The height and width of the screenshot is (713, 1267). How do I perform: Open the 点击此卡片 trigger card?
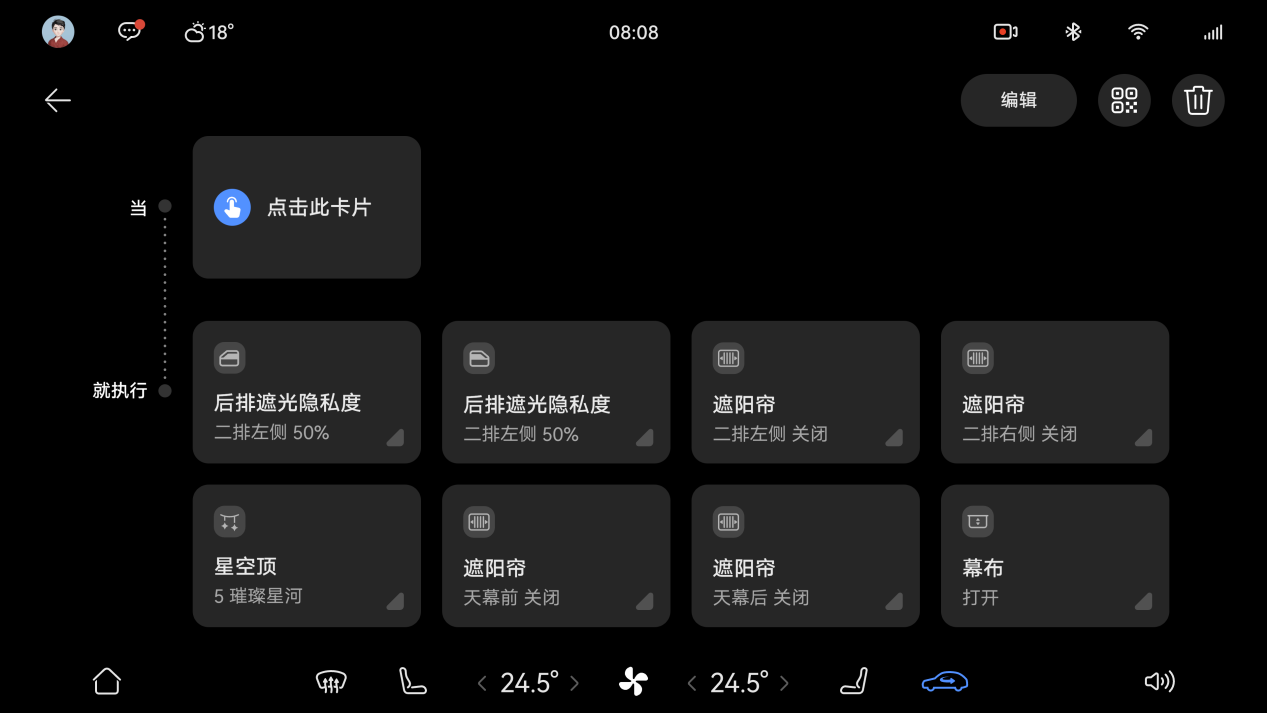pos(306,207)
